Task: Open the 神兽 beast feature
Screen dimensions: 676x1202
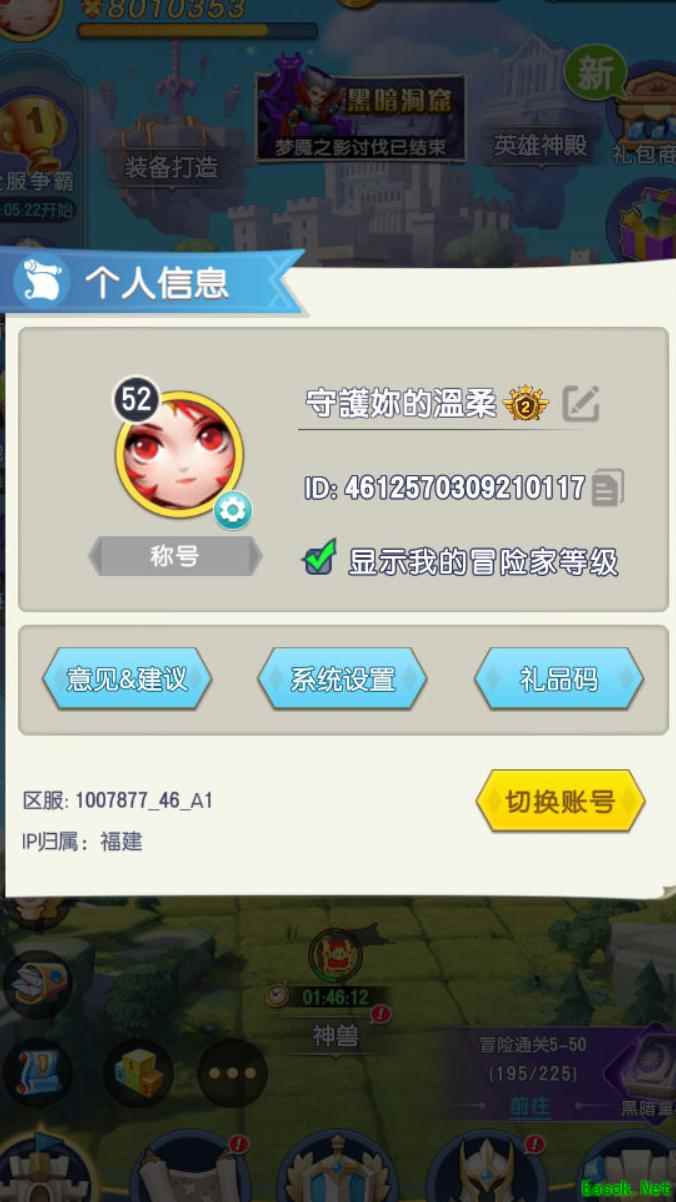Action: [x=335, y=1036]
